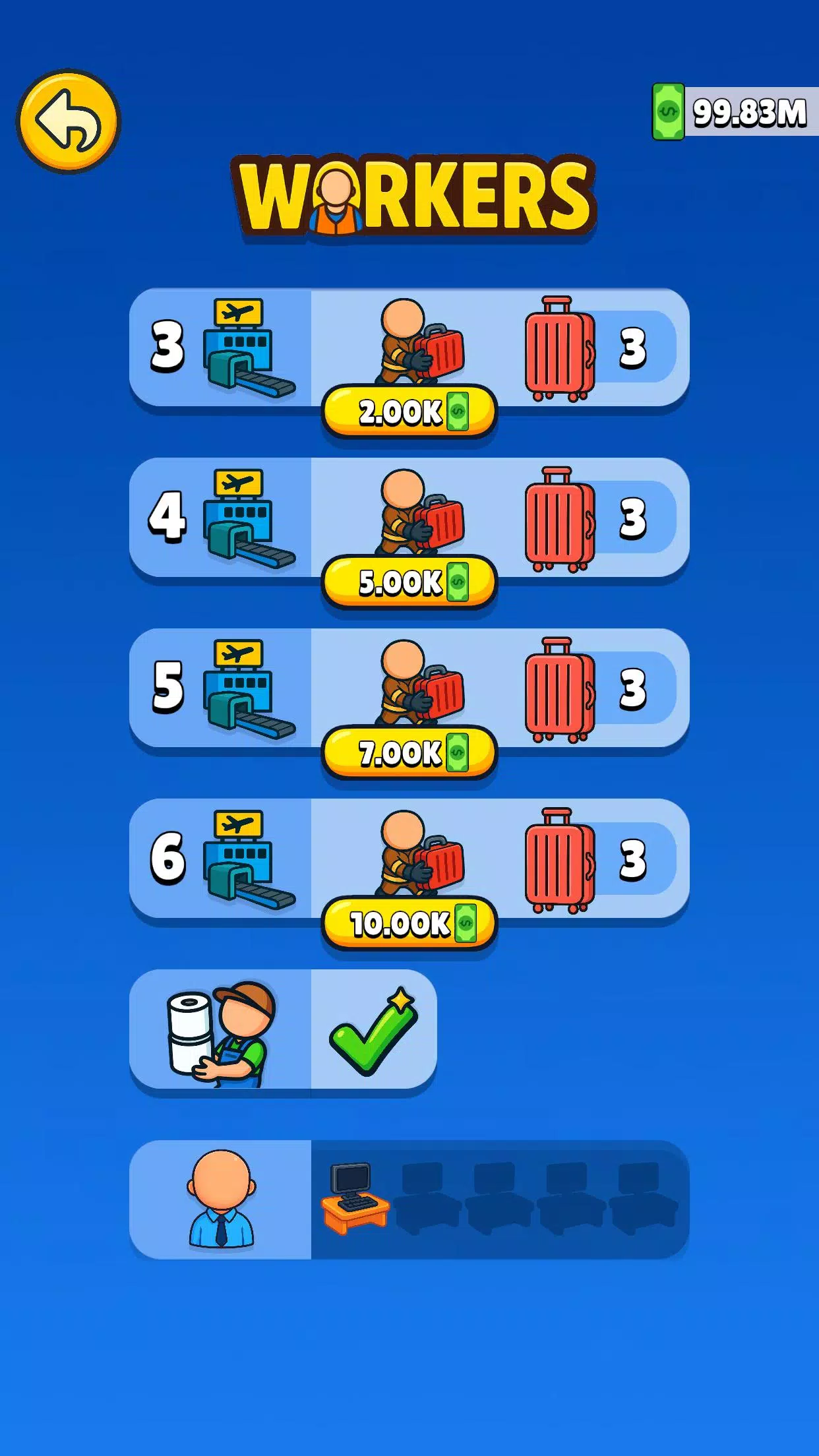Go back using the yellow arrow button
Image resolution: width=819 pixels, height=1456 pixels.
(68, 121)
